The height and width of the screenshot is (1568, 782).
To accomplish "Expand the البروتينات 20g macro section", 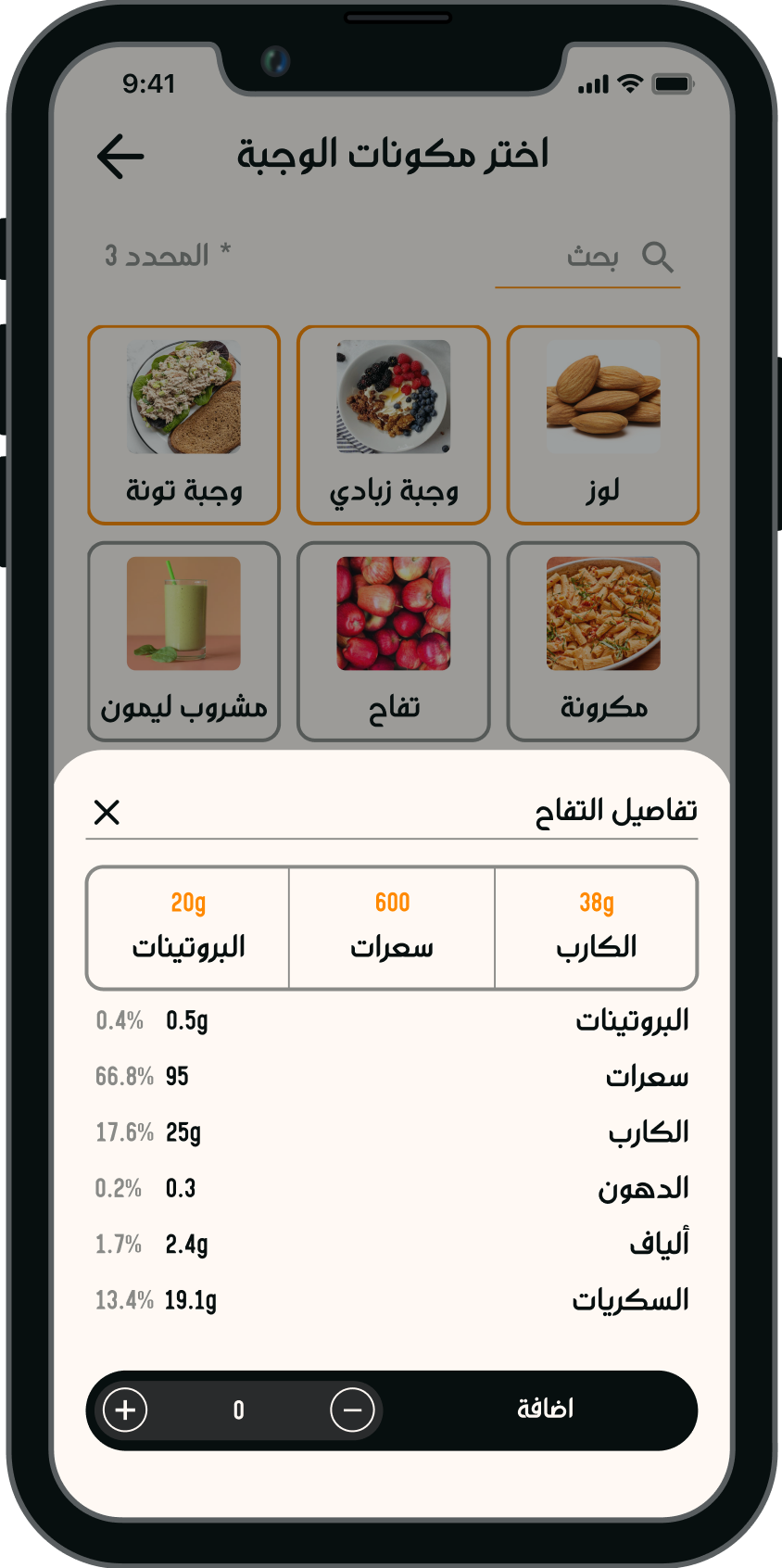I will [x=187, y=927].
